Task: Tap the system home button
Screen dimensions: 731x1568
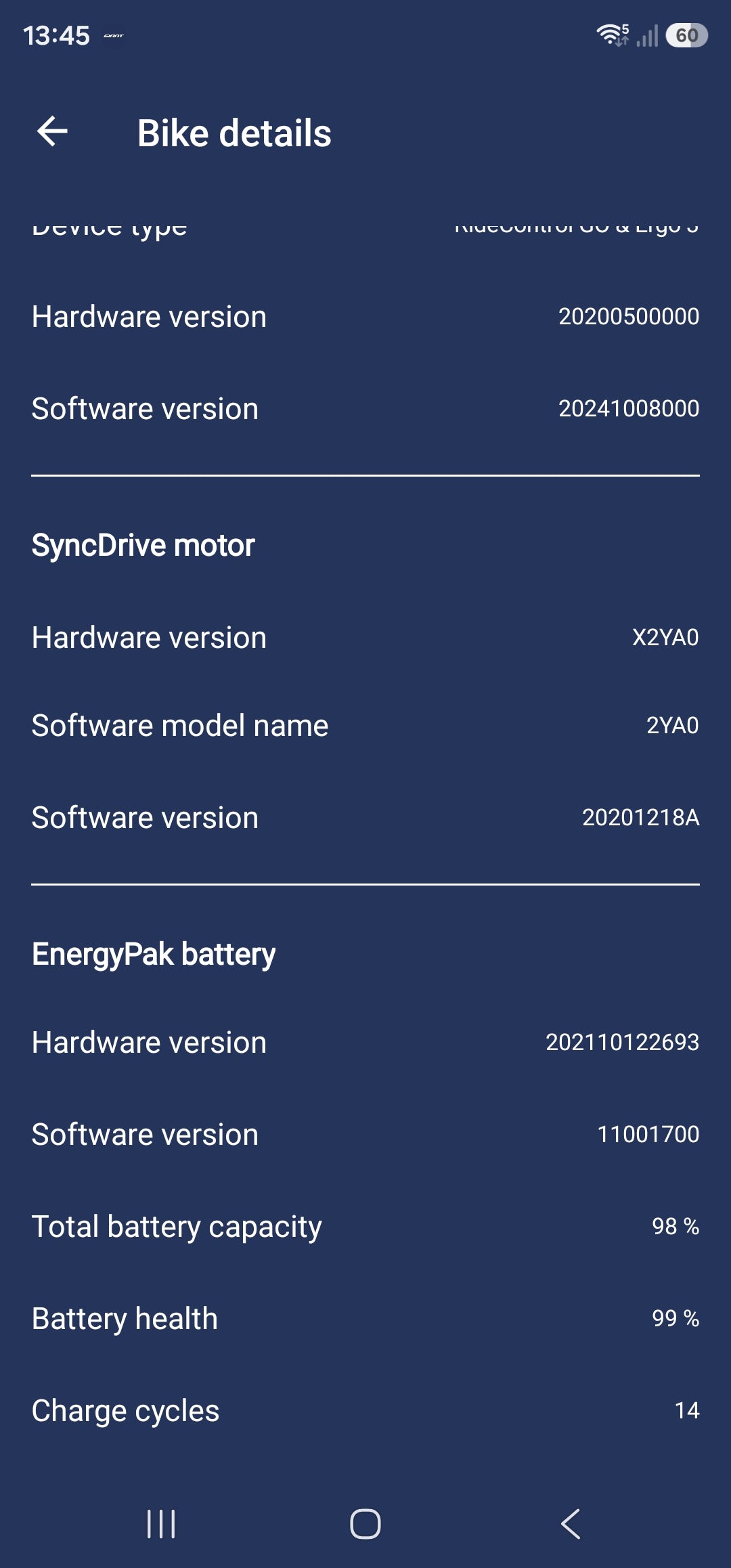Action: 365,1524
